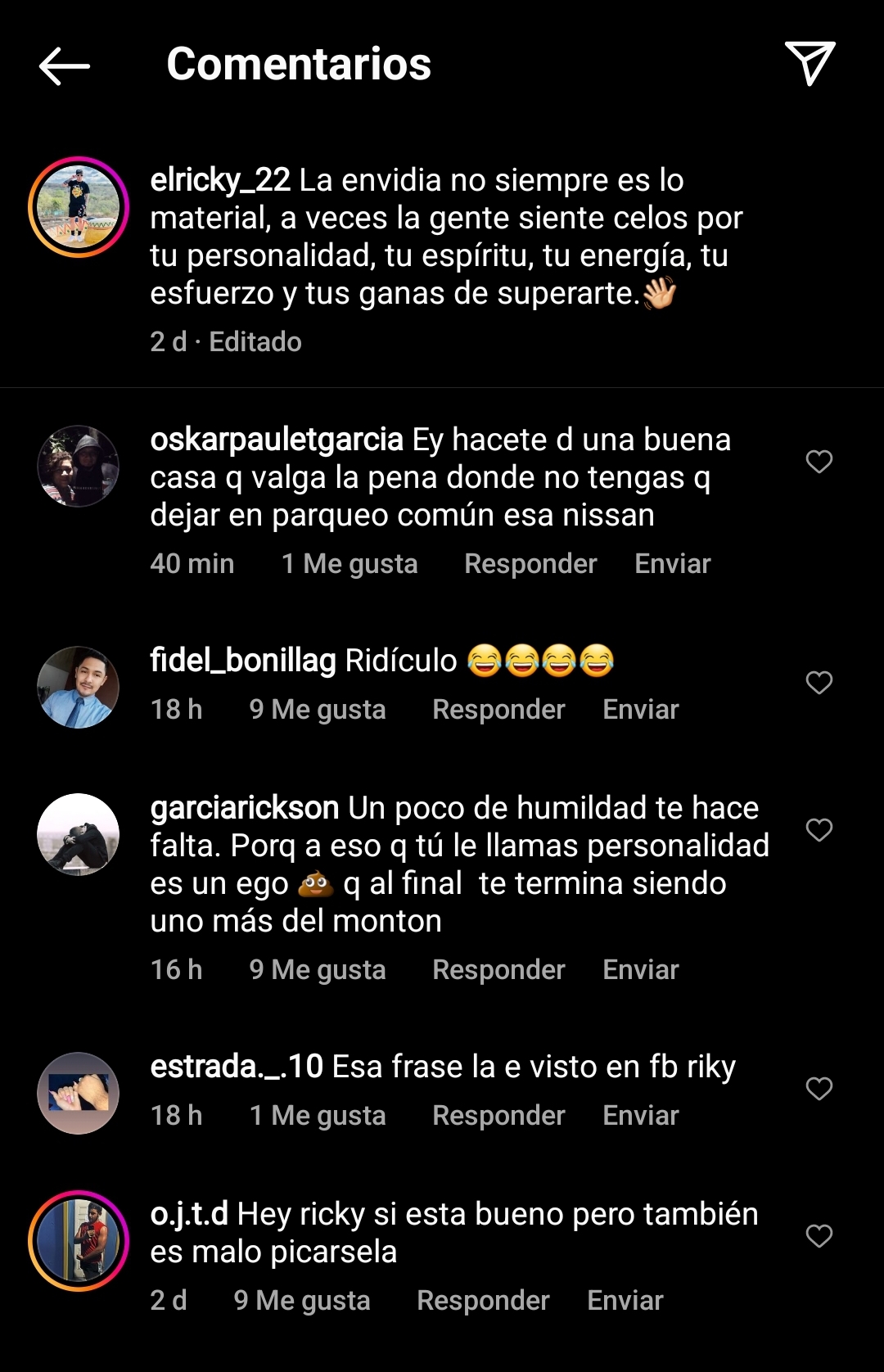The width and height of the screenshot is (884, 1372).
Task: Send garciarickson's comment via Enviar
Action: pyautogui.click(x=640, y=970)
